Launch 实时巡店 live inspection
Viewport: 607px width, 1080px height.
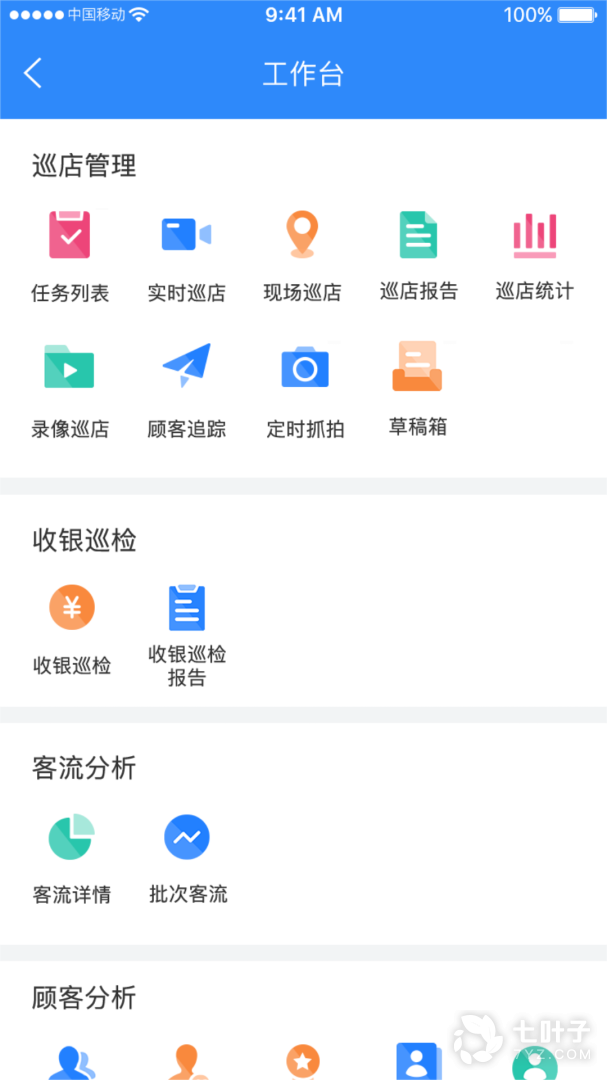coord(187,255)
